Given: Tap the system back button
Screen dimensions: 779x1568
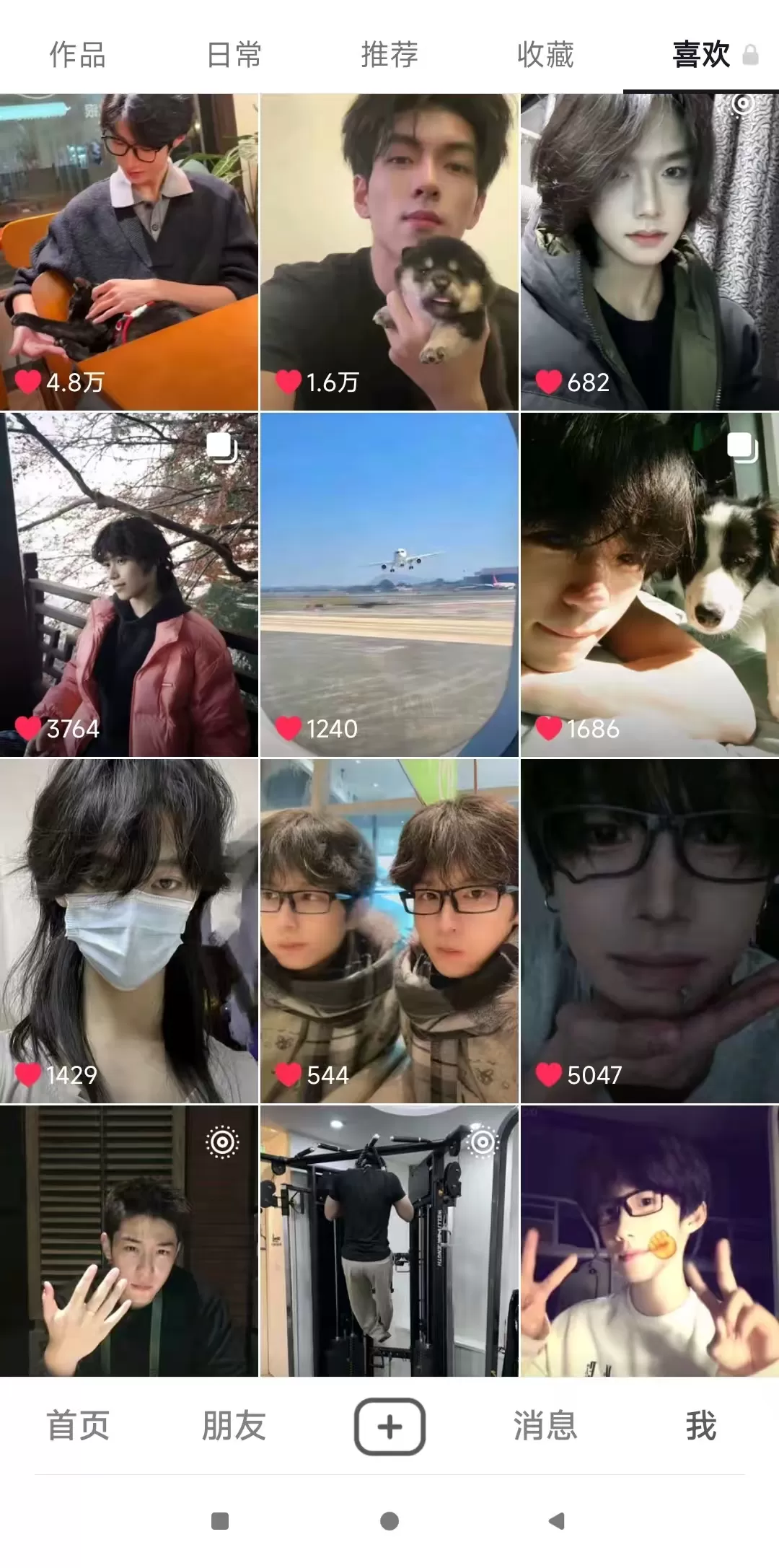Looking at the screenshot, I should (556, 1521).
